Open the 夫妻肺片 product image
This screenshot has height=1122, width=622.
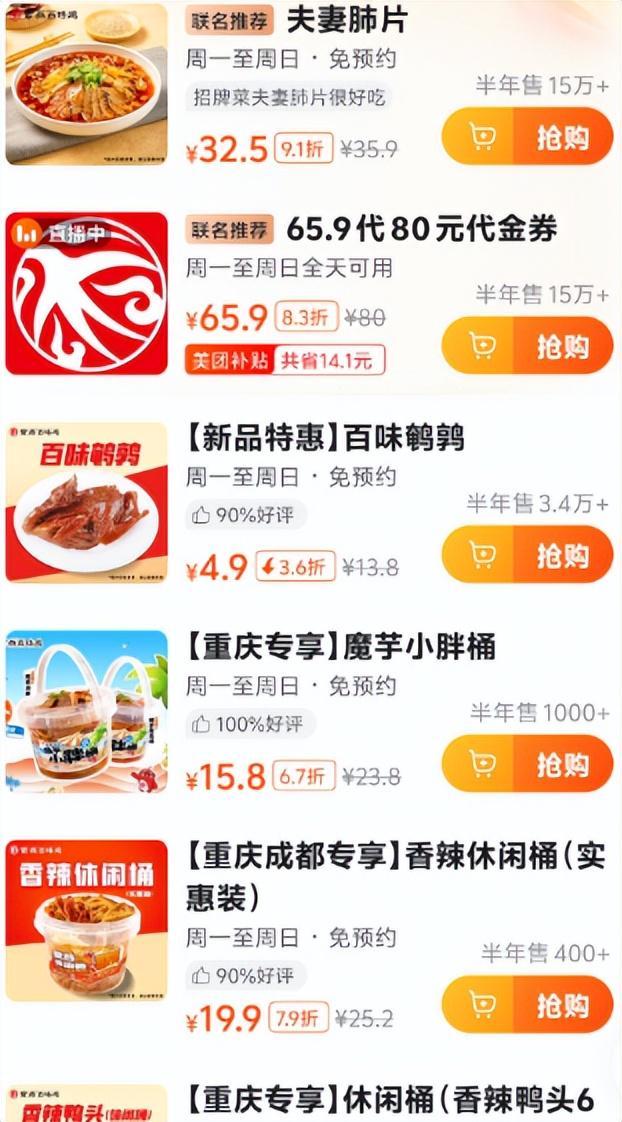[x=87, y=83]
